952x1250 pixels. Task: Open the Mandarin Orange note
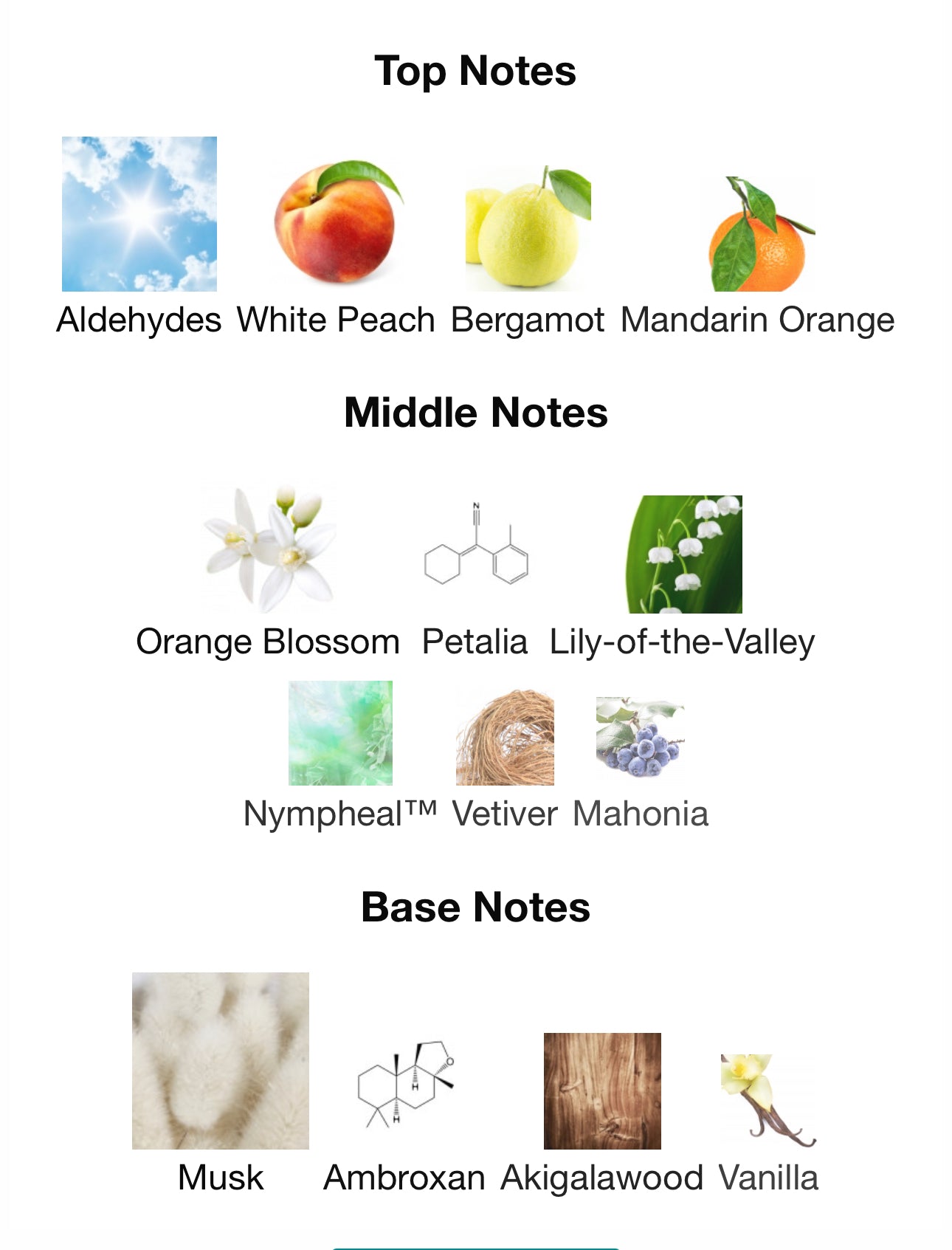[x=758, y=235]
